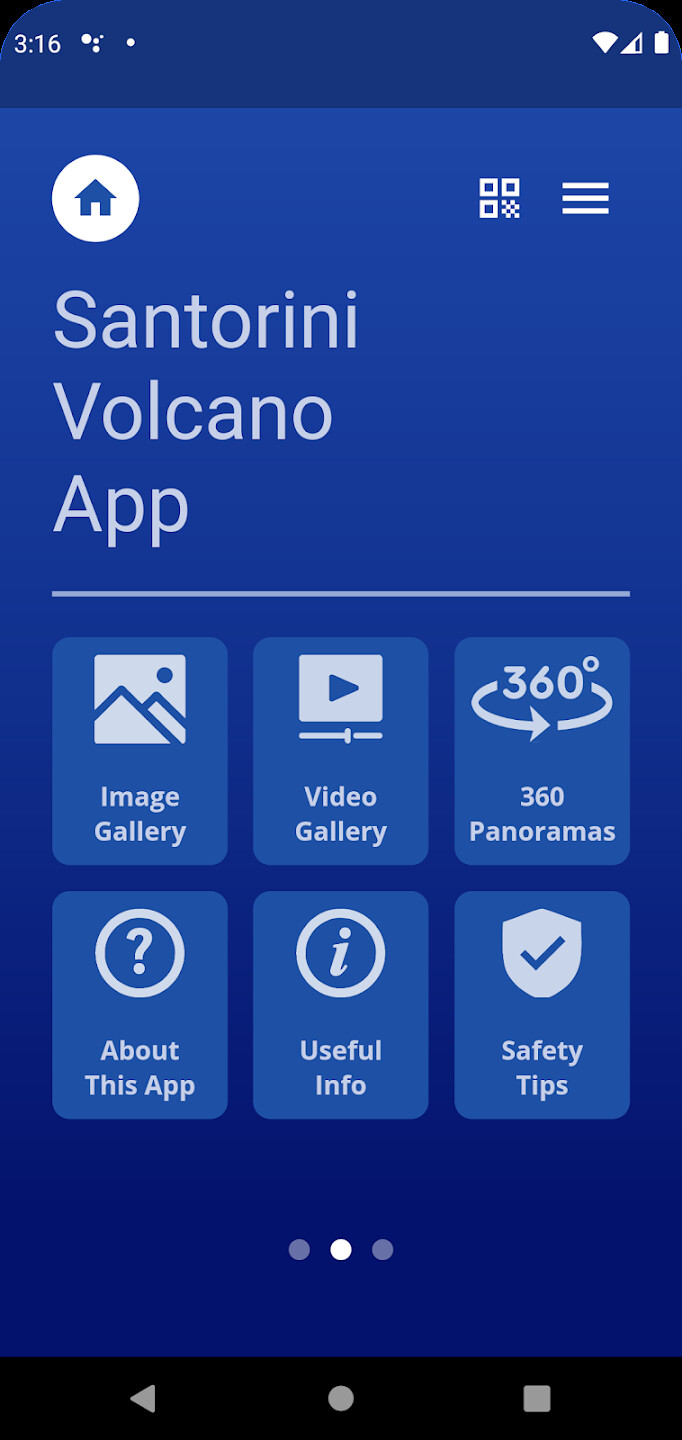Tap the round home icon button

[x=95, y=198]
